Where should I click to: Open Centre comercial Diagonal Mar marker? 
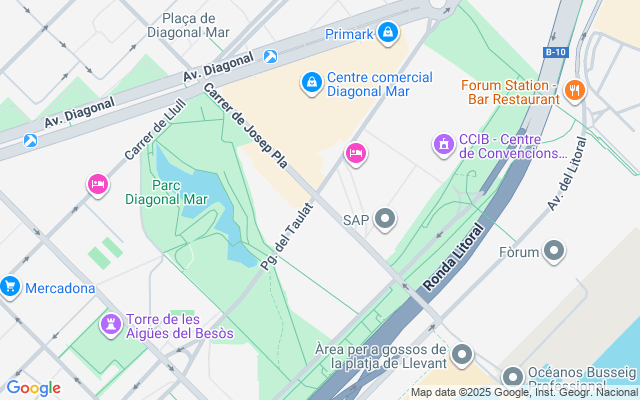click(x=312, y=81)
